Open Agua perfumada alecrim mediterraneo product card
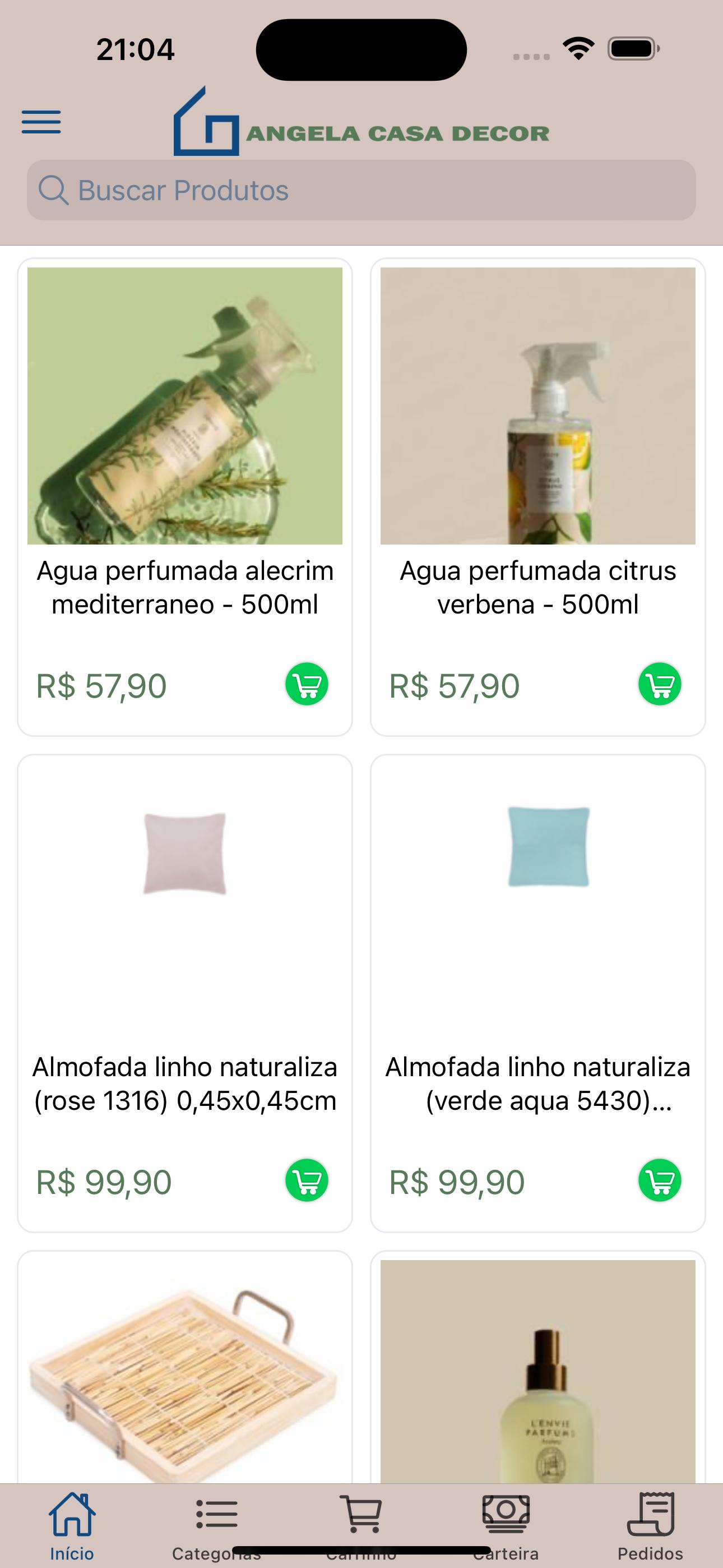723x1568 pixels. [x=185, y=497]
